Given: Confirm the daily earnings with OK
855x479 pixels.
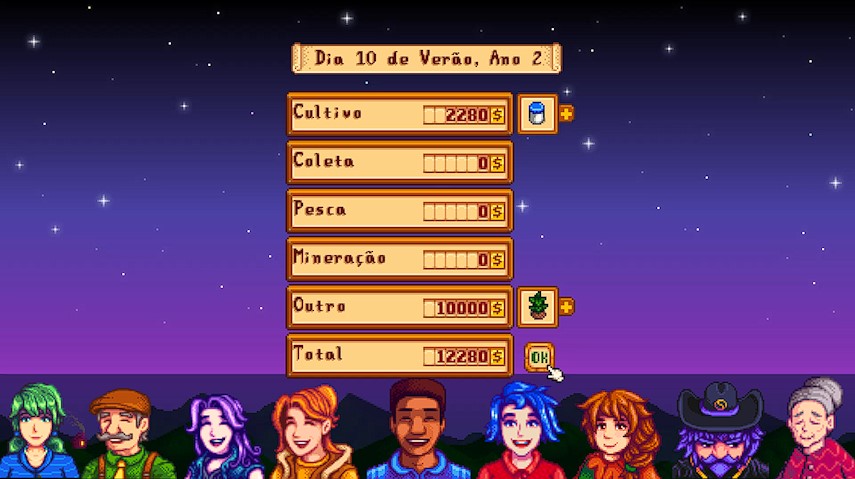Looking at the screenshot, I should pos(539,356).
